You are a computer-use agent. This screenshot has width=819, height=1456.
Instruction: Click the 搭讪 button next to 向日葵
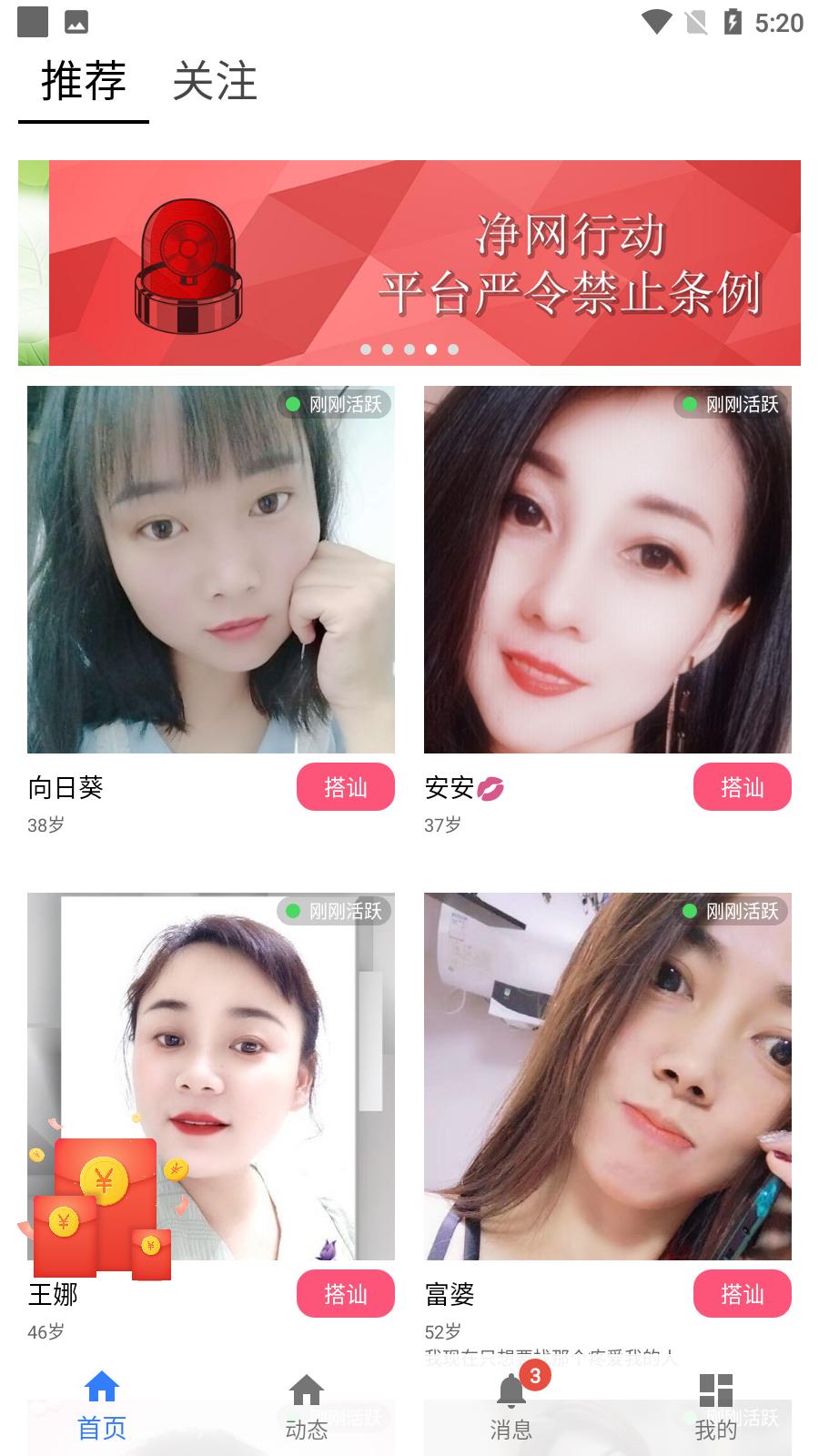(x=345, y=787)
